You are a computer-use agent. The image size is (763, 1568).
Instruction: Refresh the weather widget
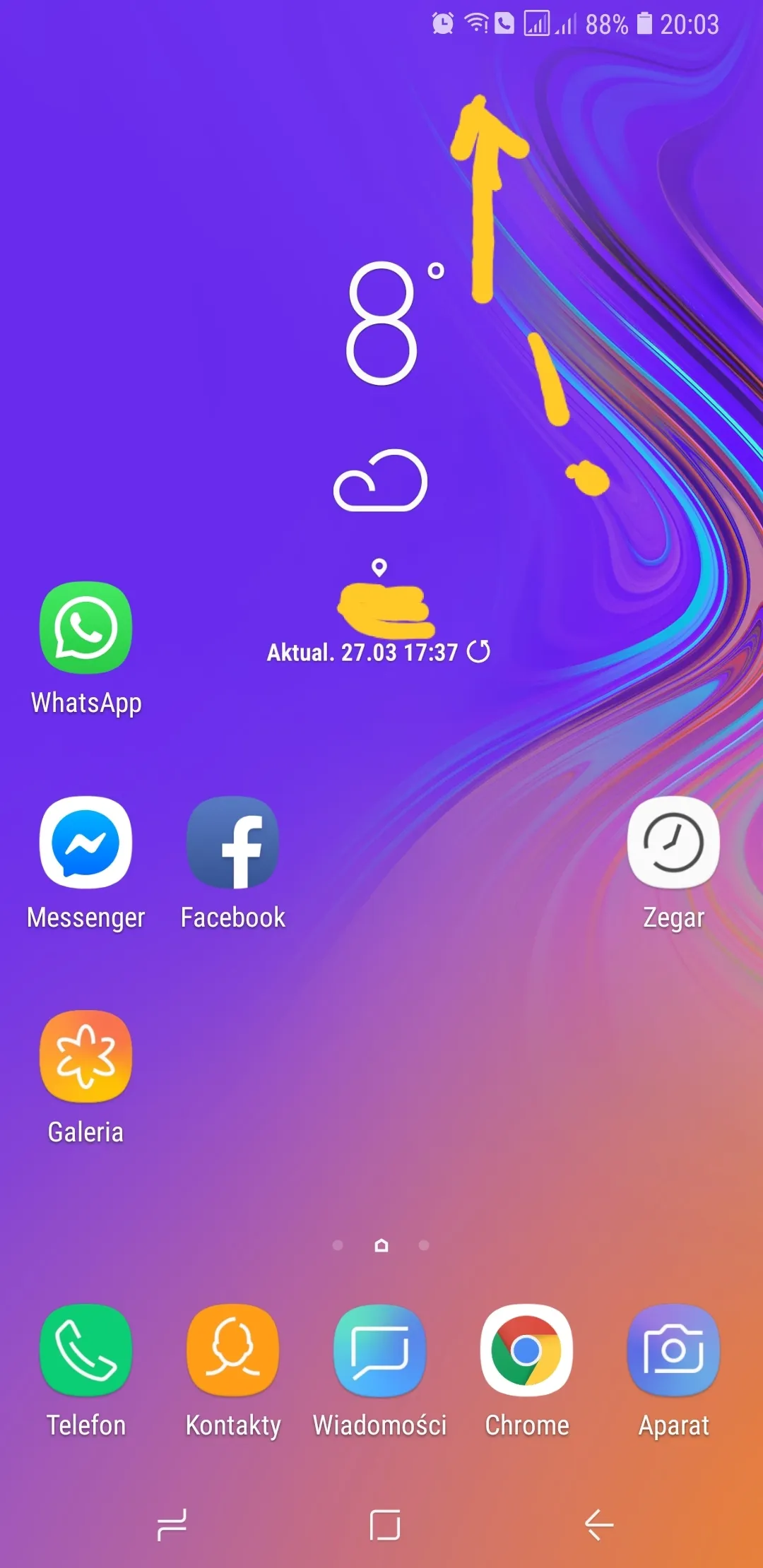(x=479, y=651)
